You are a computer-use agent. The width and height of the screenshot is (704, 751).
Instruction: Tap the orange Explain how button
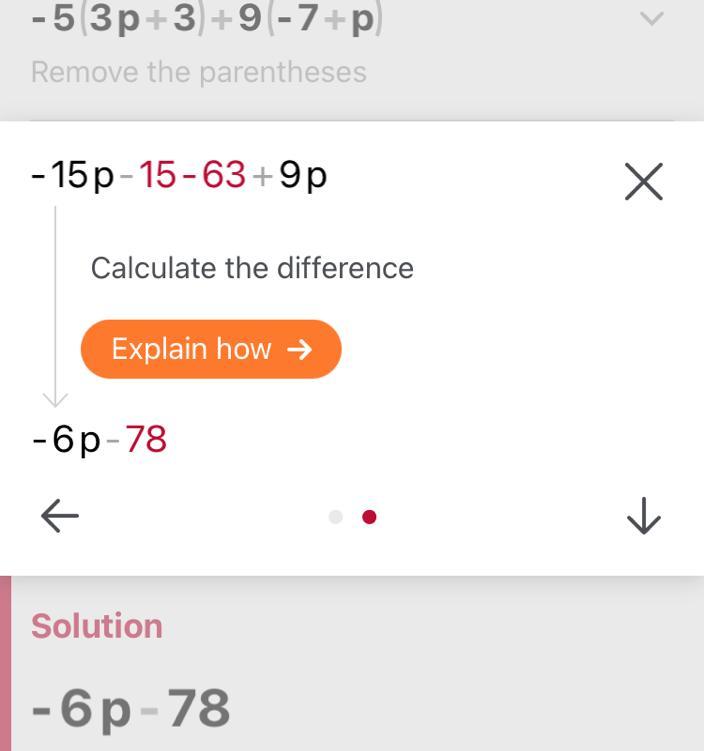click(211, 349)
